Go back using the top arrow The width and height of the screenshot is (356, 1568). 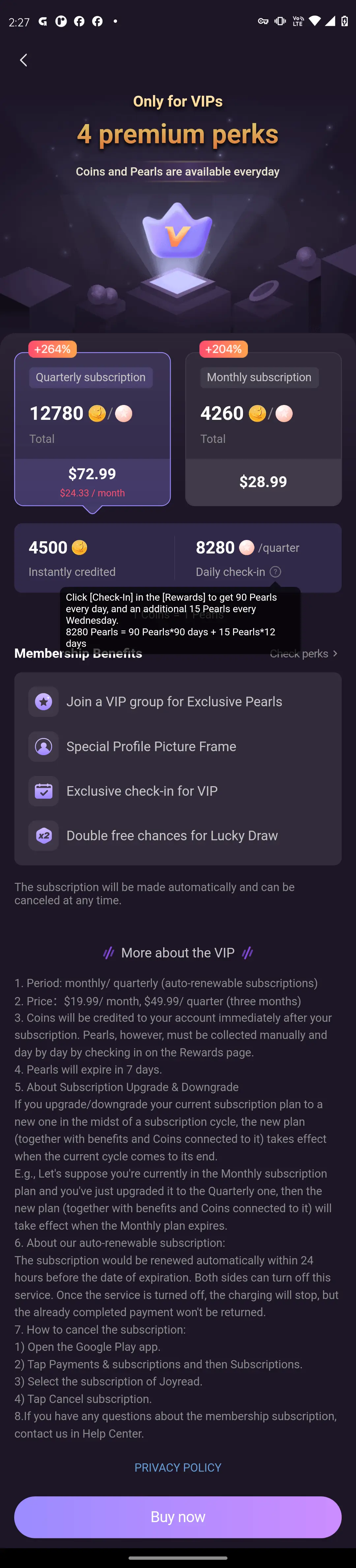[24, 60]
